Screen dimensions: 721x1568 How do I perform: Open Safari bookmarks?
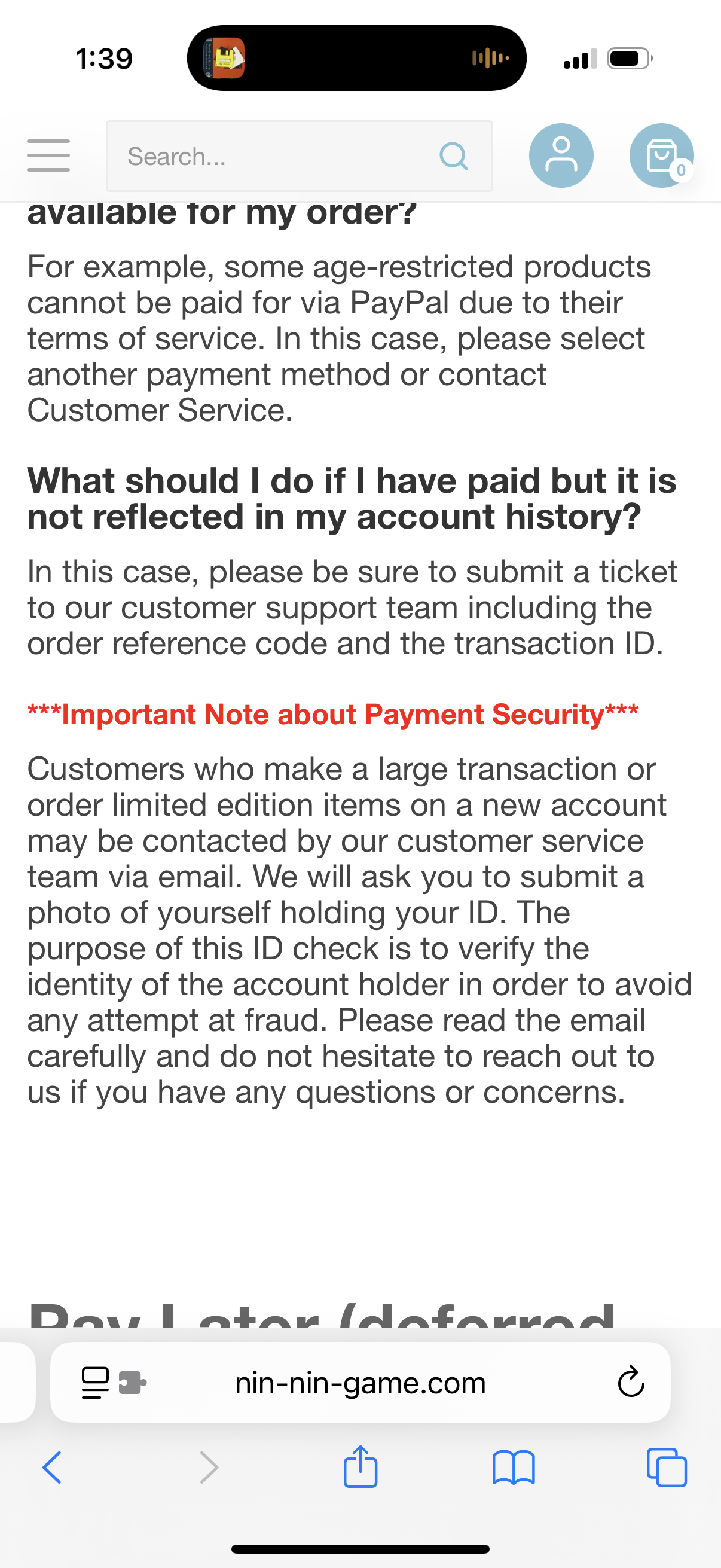pyautogui.click(x=514, y=1468)
